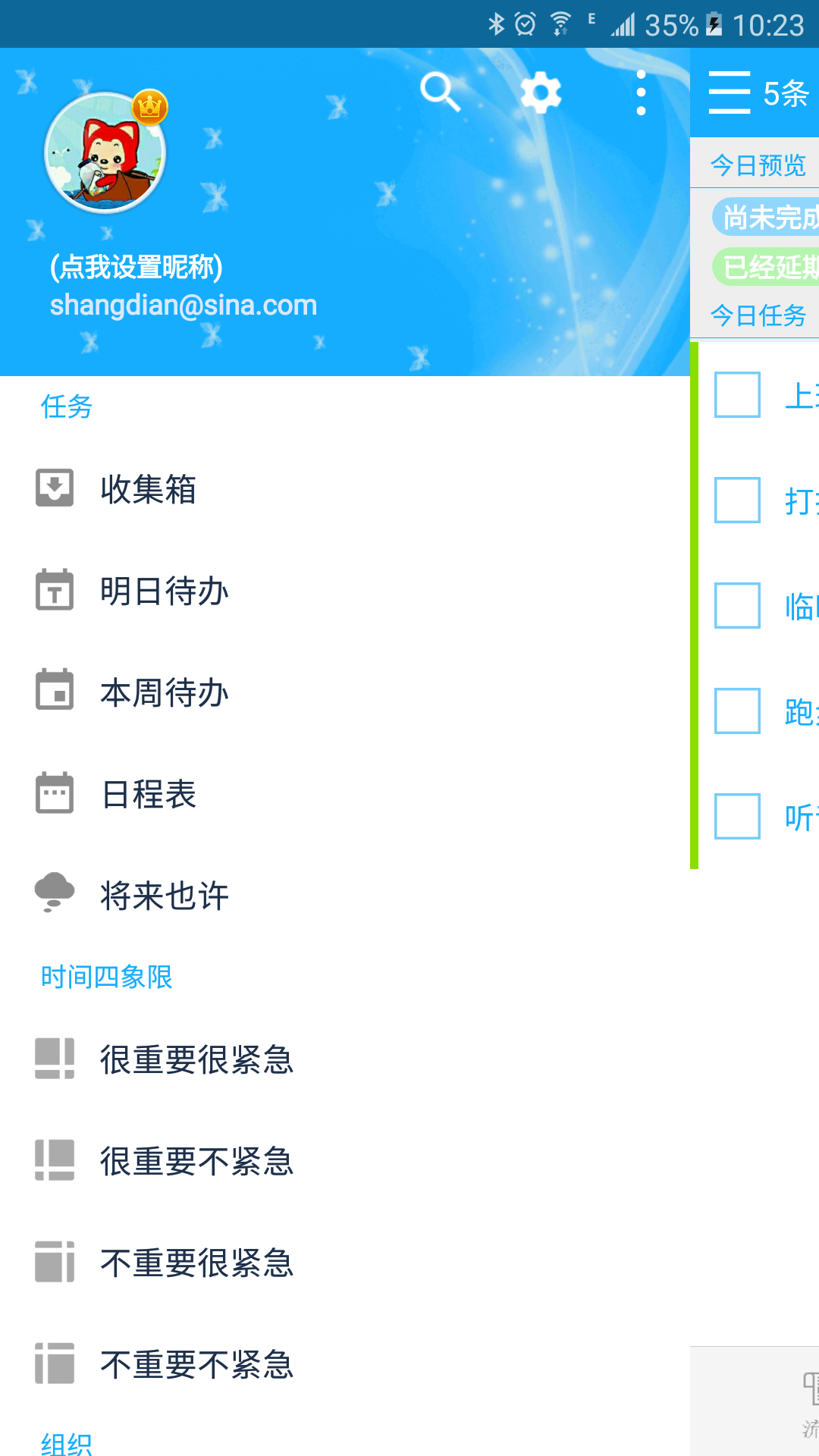819x1456 pixels.
Task: Open the three-dot overflow menu
Action: tap(641, 93)
